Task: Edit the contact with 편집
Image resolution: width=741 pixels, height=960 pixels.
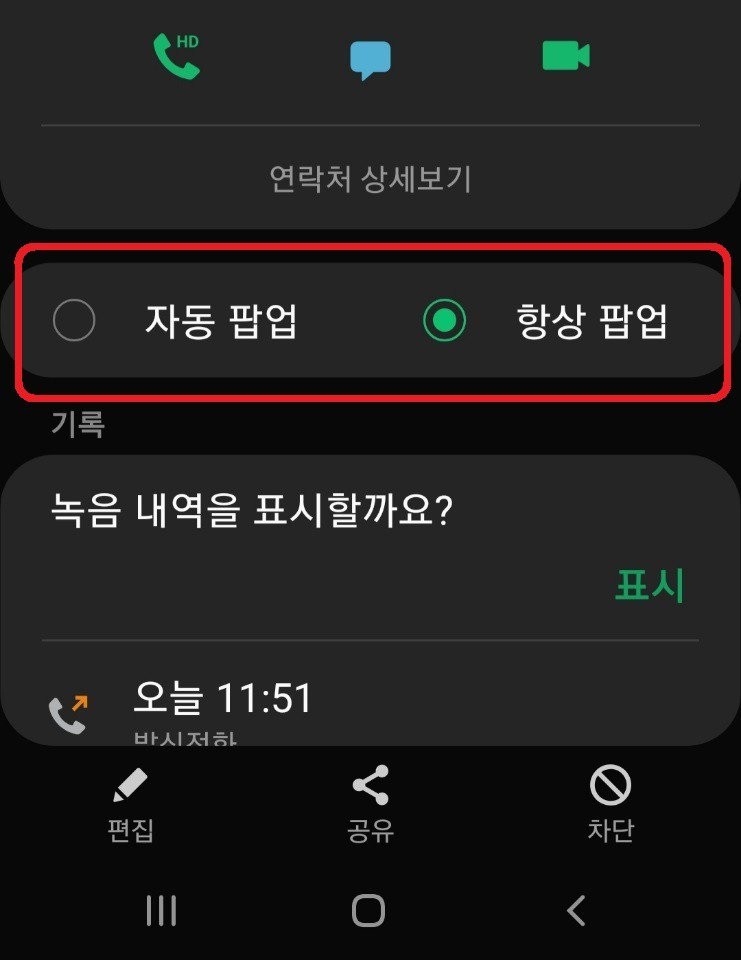Action: 130,806
